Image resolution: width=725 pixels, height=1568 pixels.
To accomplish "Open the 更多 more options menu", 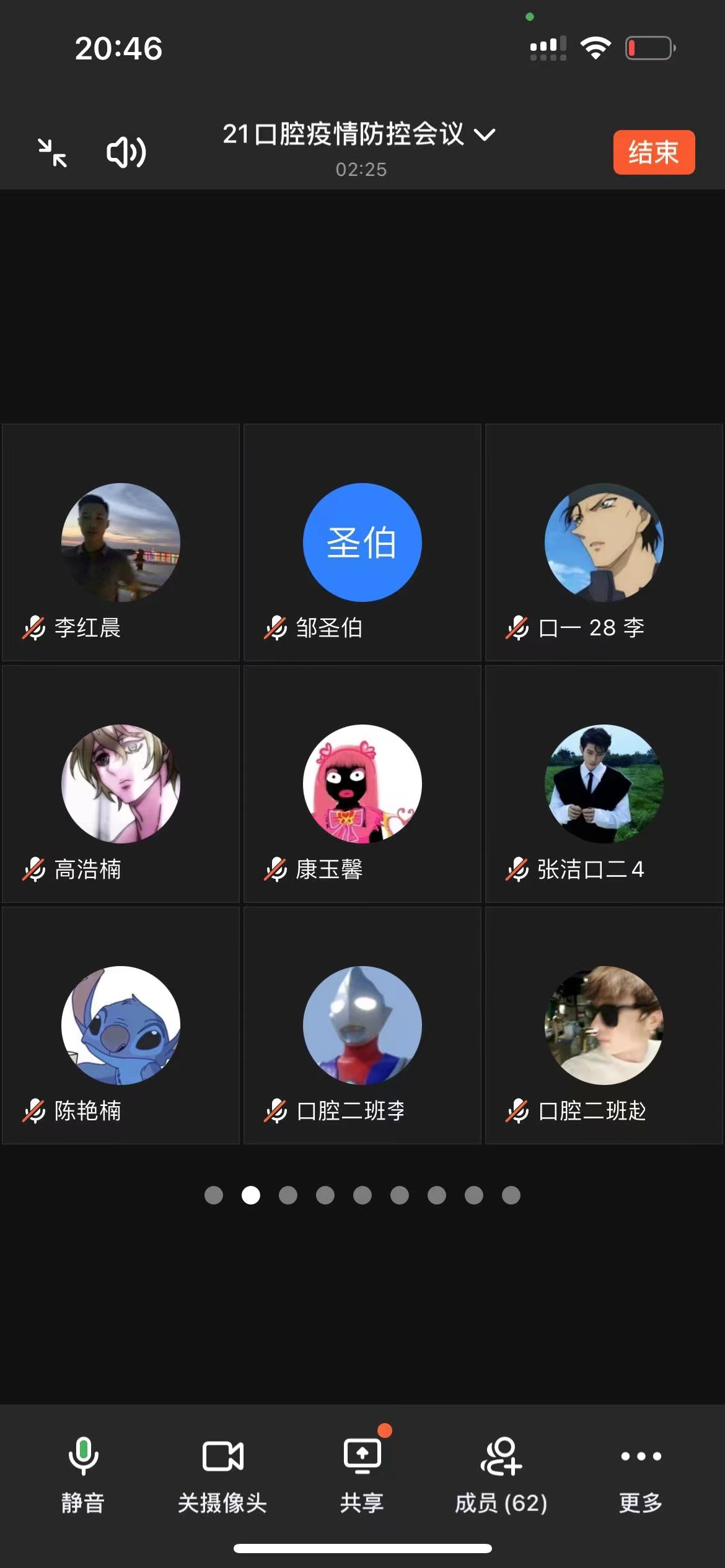I will point(641,1474).
